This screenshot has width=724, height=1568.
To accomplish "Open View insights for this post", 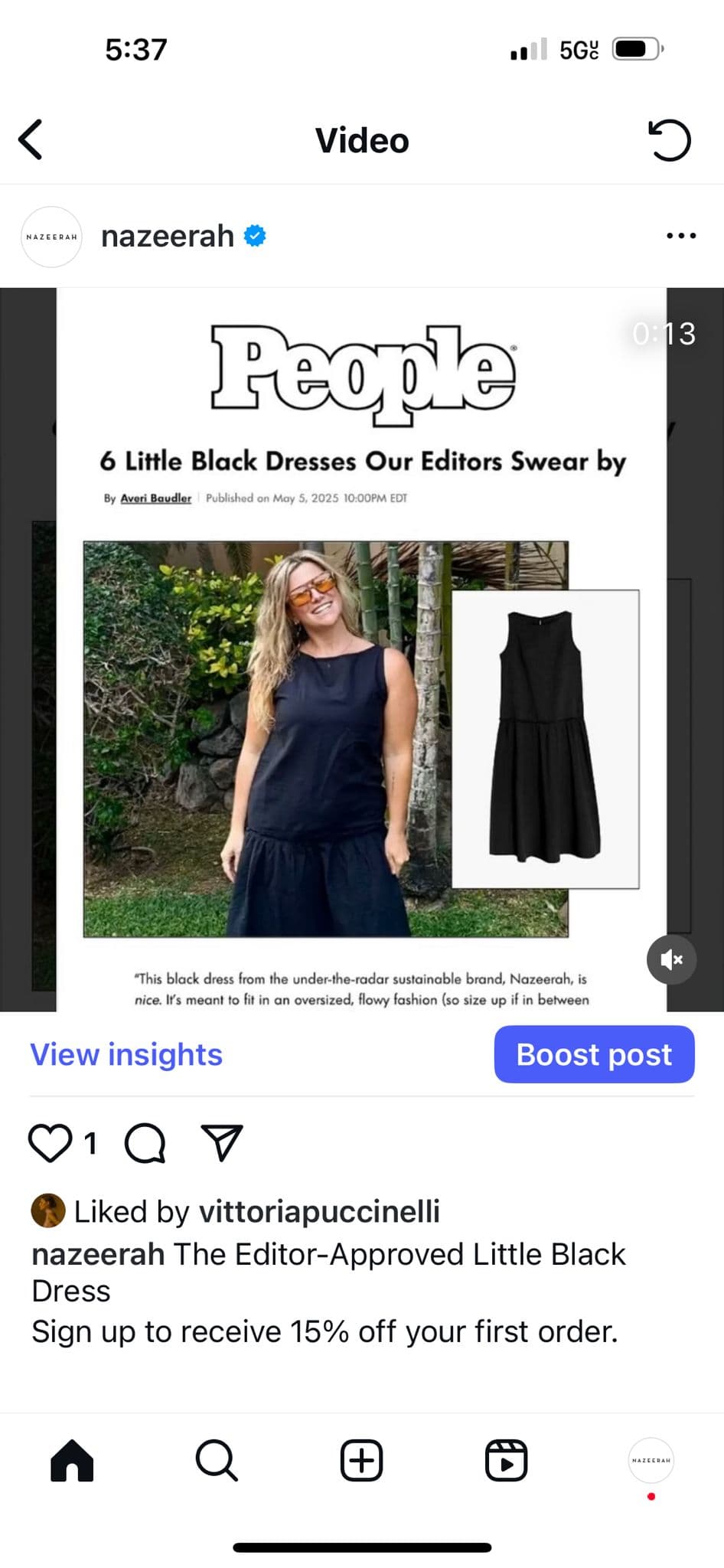I will (126, 1054).
